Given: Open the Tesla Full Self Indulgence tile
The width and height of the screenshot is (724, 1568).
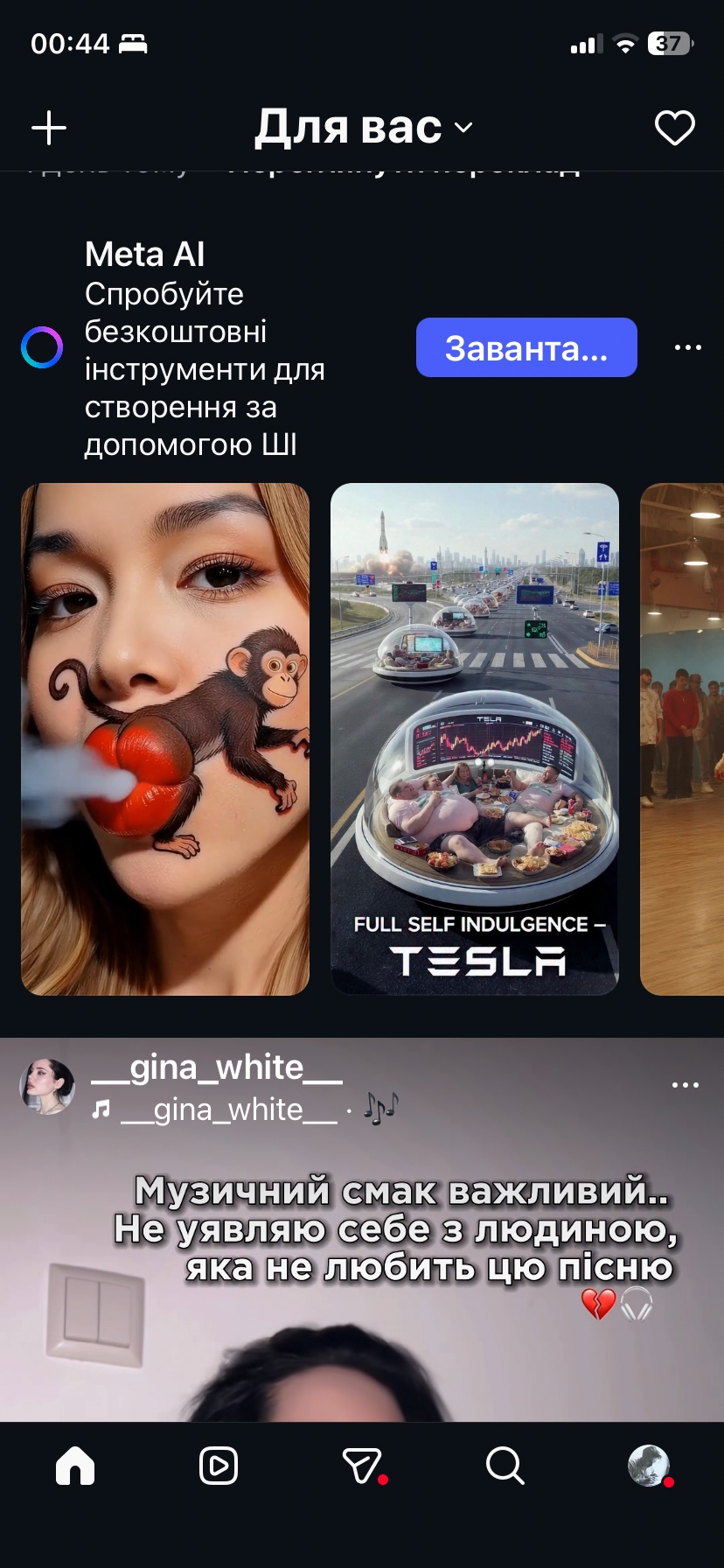Looking at the screenshot, I should [474, 738].
